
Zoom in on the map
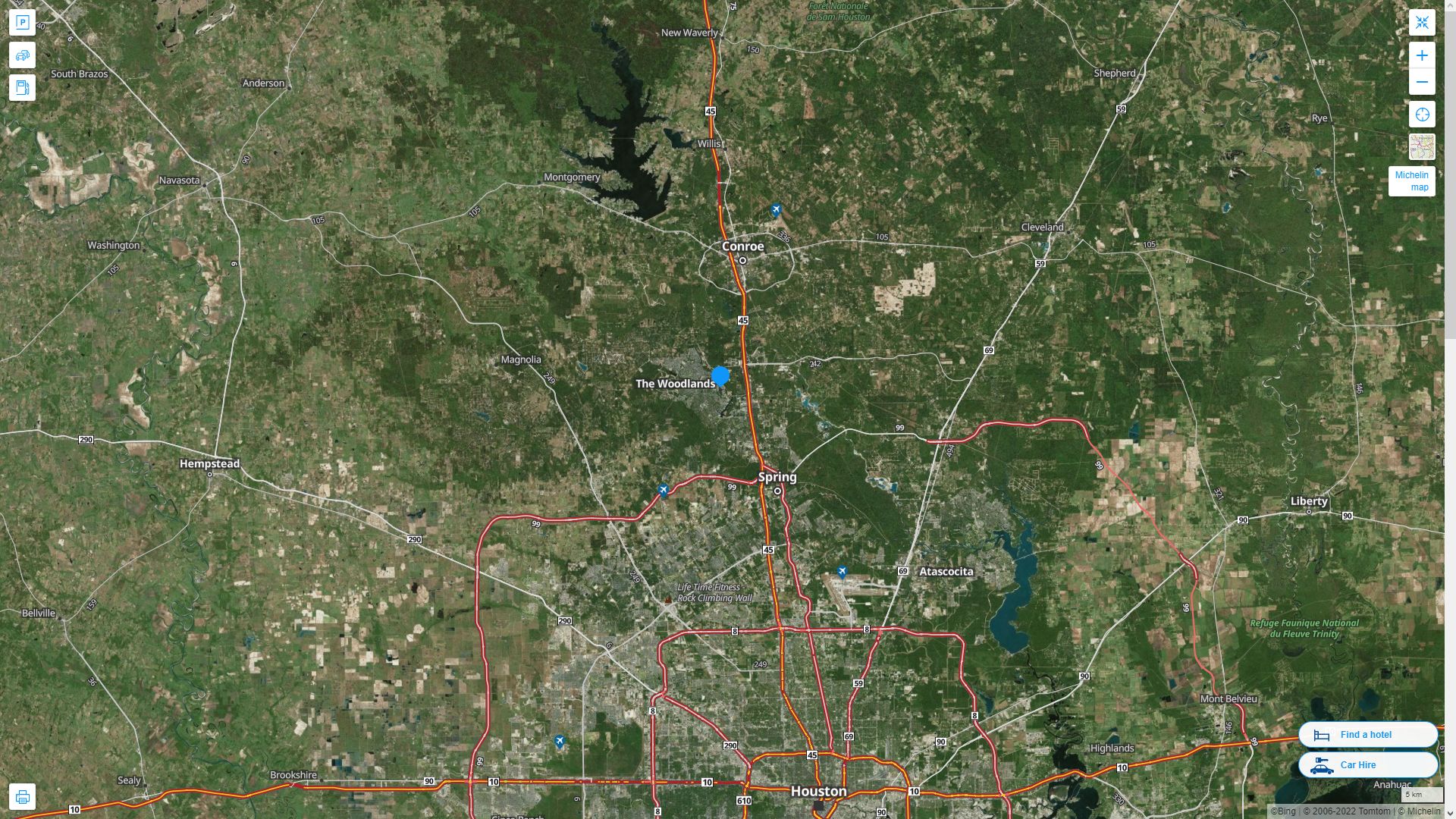point(1422,55)
